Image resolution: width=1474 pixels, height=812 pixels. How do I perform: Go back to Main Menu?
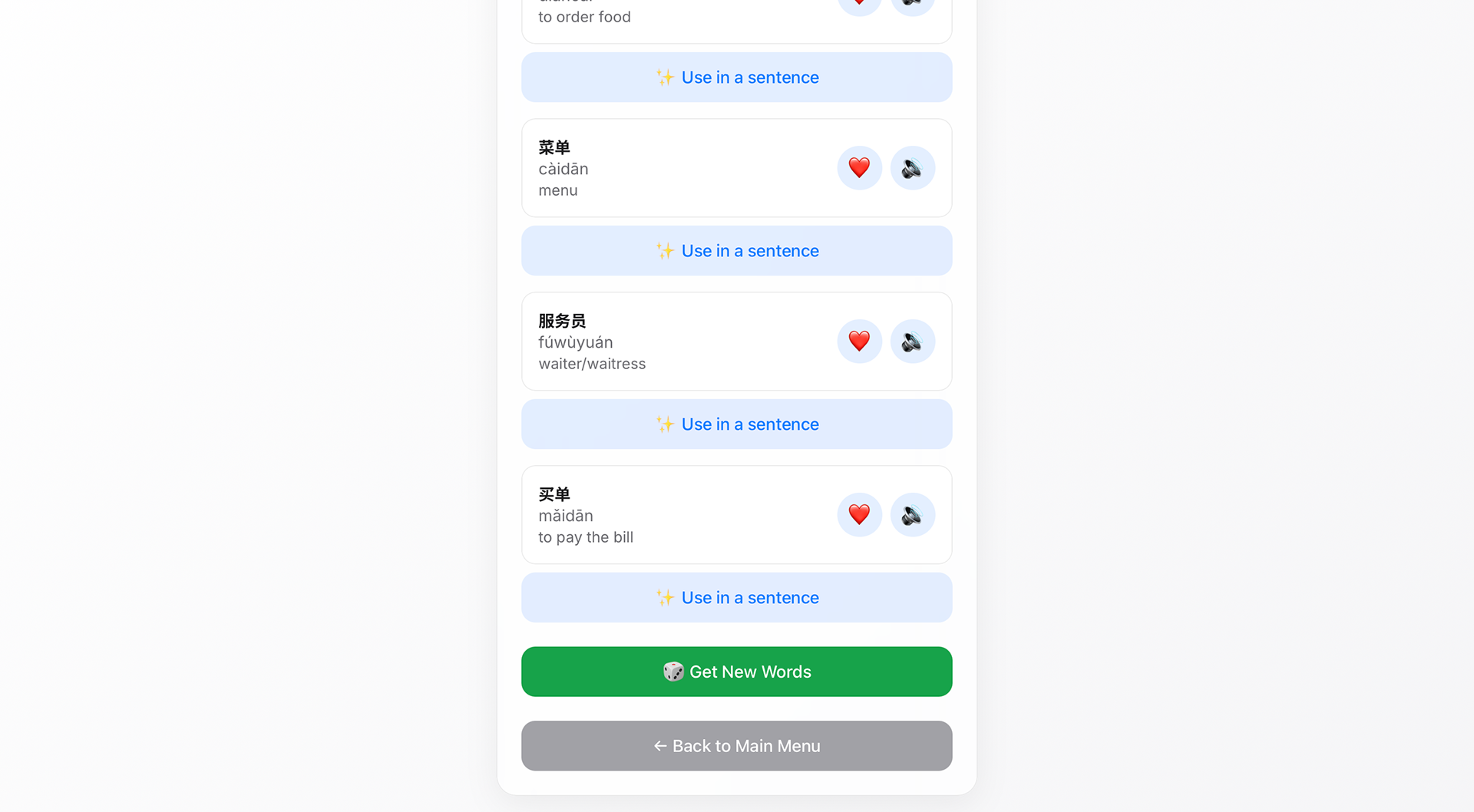pos(737,746)
